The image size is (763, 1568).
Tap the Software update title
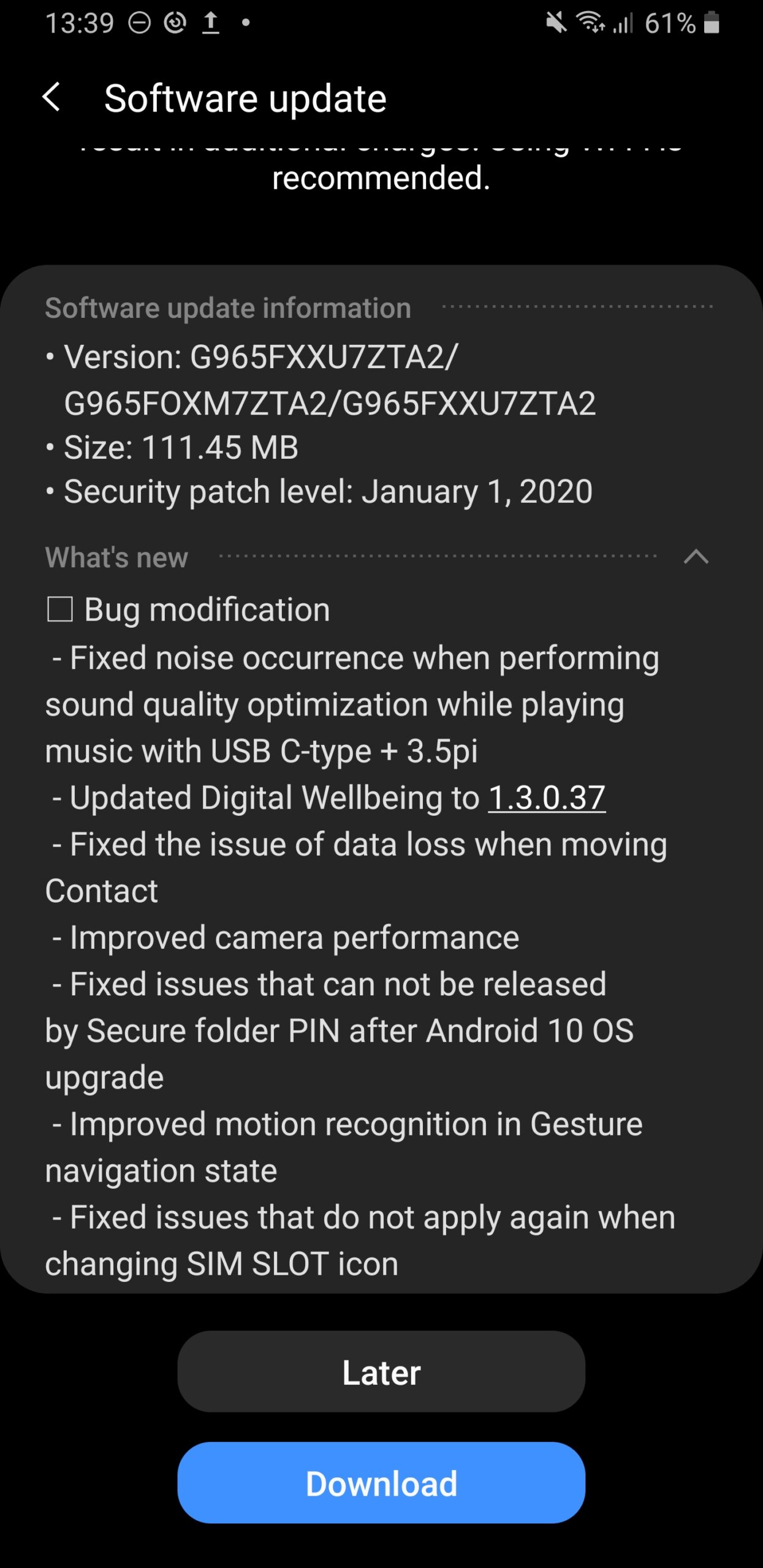point(245,98)
